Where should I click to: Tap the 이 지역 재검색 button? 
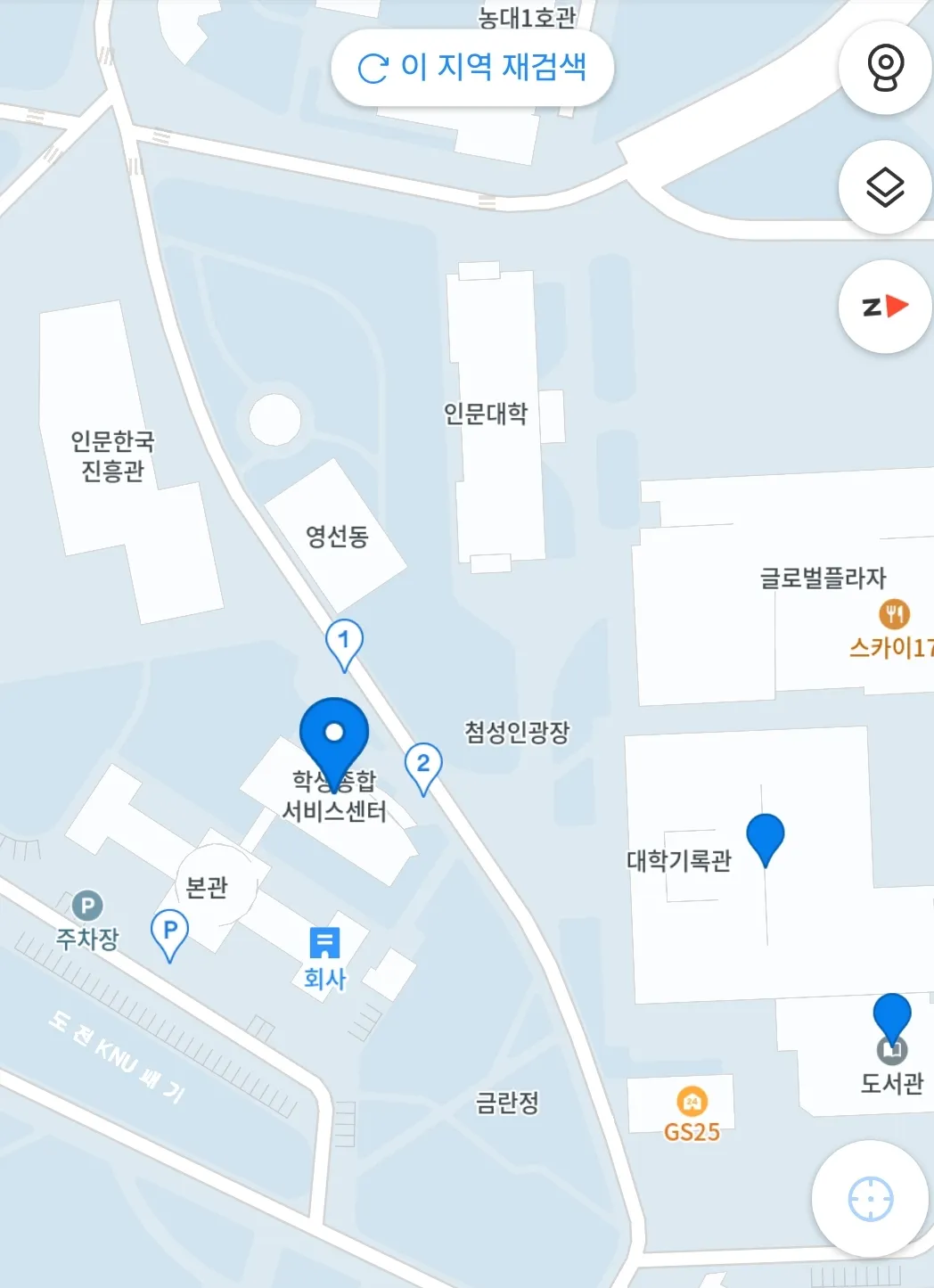472,68
